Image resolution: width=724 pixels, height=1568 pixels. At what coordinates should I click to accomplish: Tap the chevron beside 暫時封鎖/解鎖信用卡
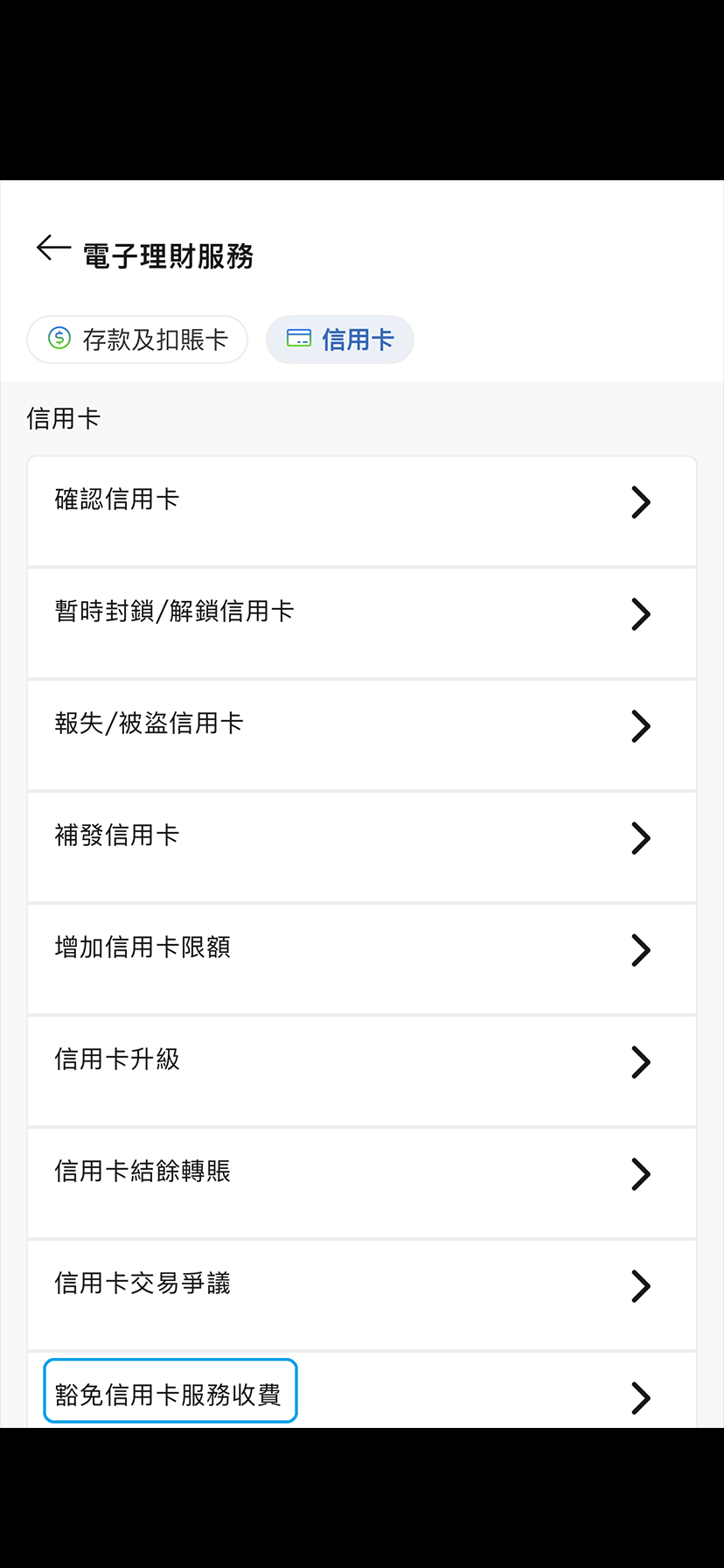click(639, 614)
